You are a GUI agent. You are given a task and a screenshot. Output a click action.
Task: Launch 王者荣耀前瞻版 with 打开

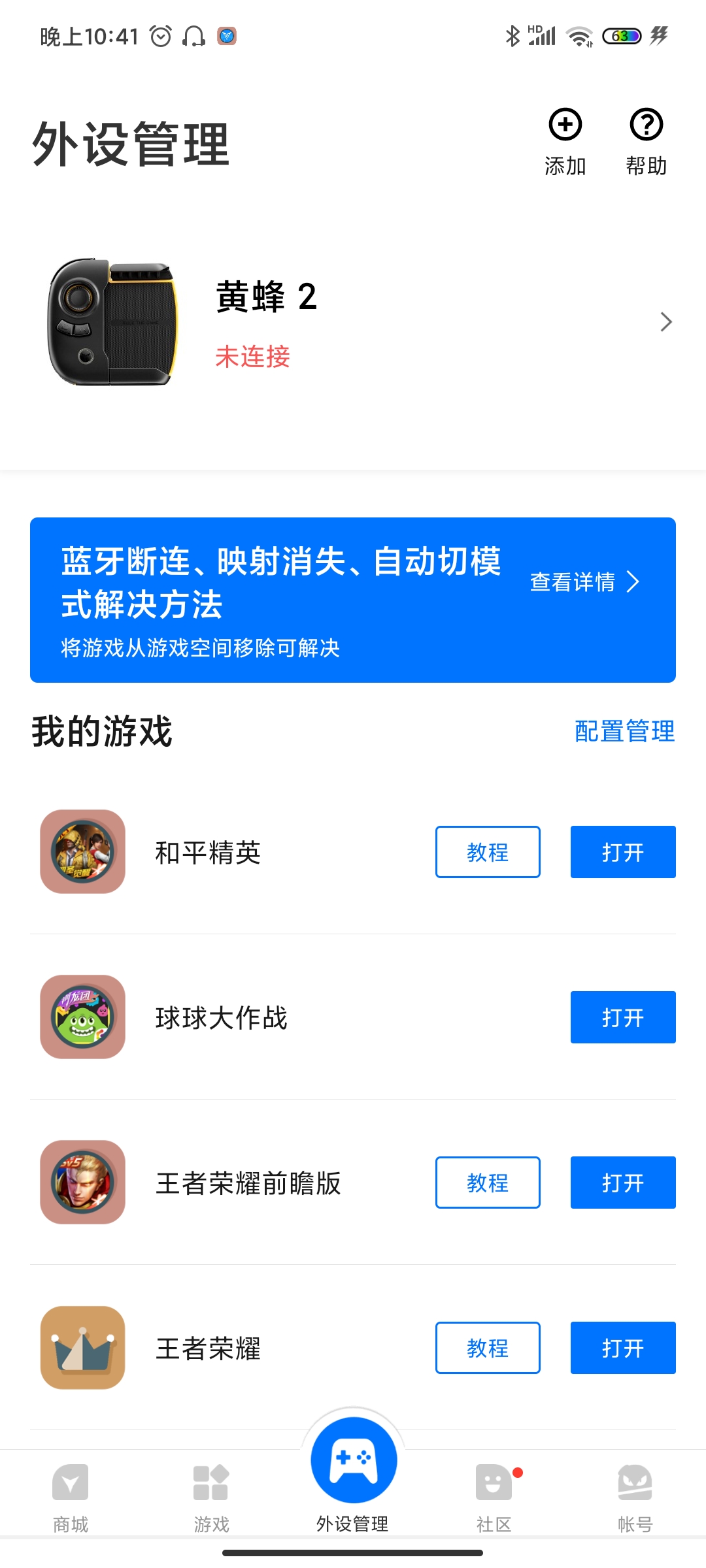coord(623,1183)
